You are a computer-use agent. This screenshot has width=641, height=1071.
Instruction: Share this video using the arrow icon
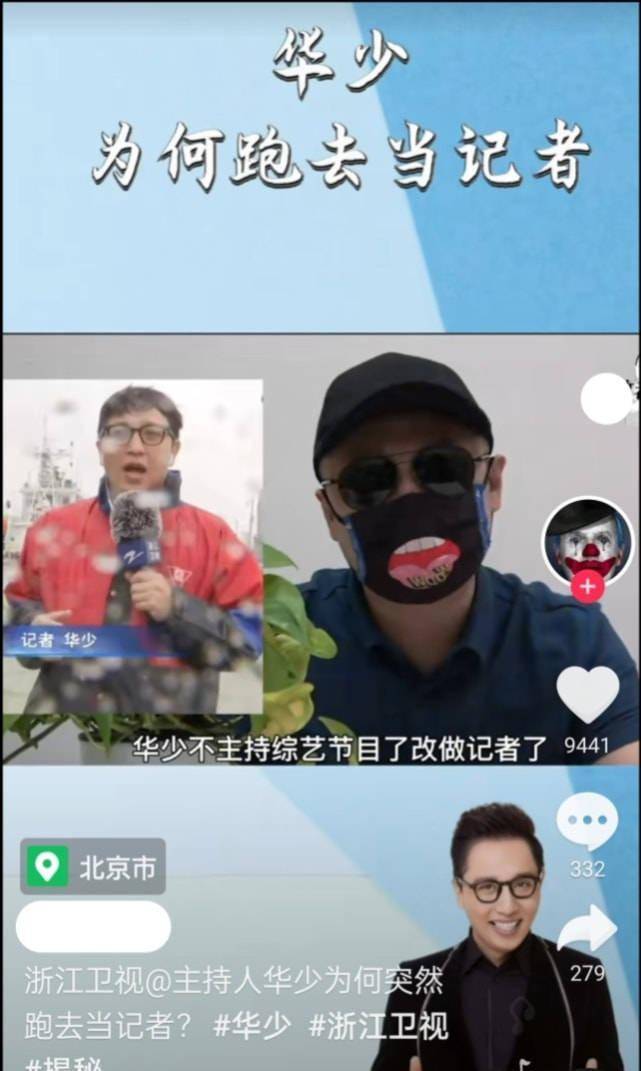587,929
